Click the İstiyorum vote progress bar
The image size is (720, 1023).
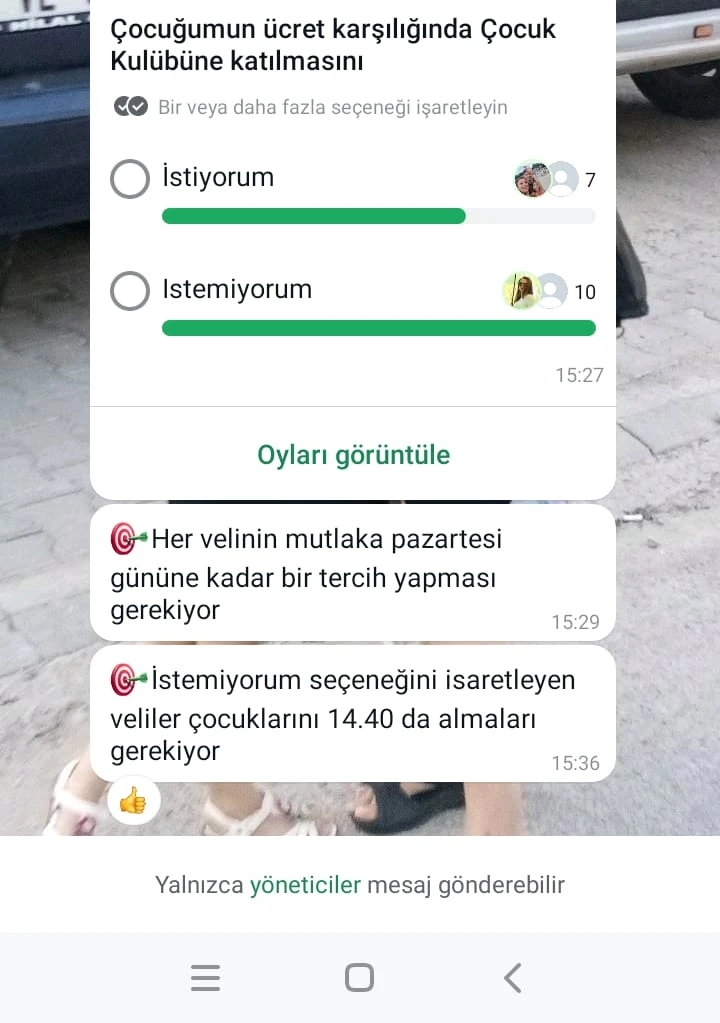378,216
